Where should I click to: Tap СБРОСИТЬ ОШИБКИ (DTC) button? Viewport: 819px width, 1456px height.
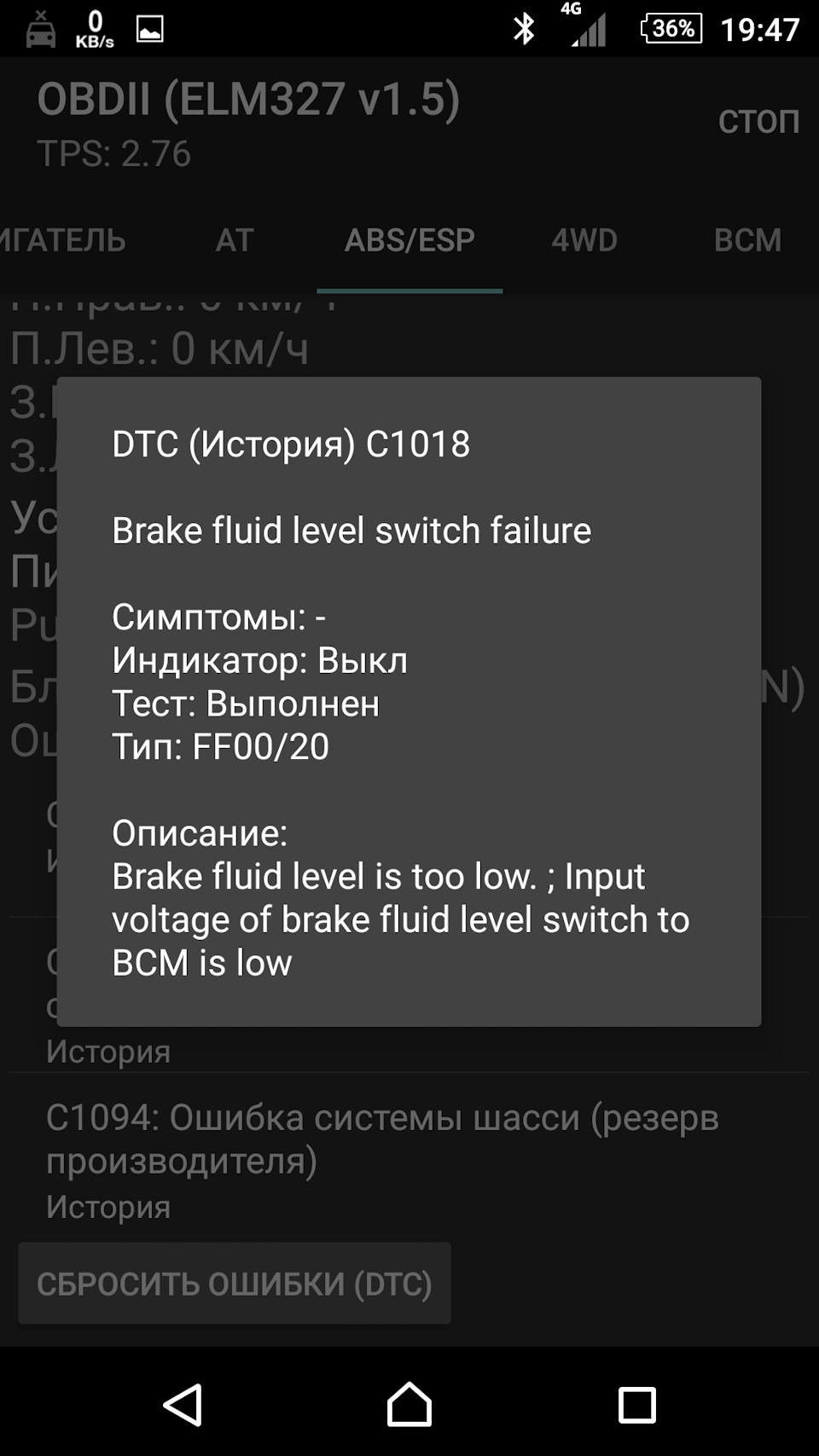point(235,1283)
